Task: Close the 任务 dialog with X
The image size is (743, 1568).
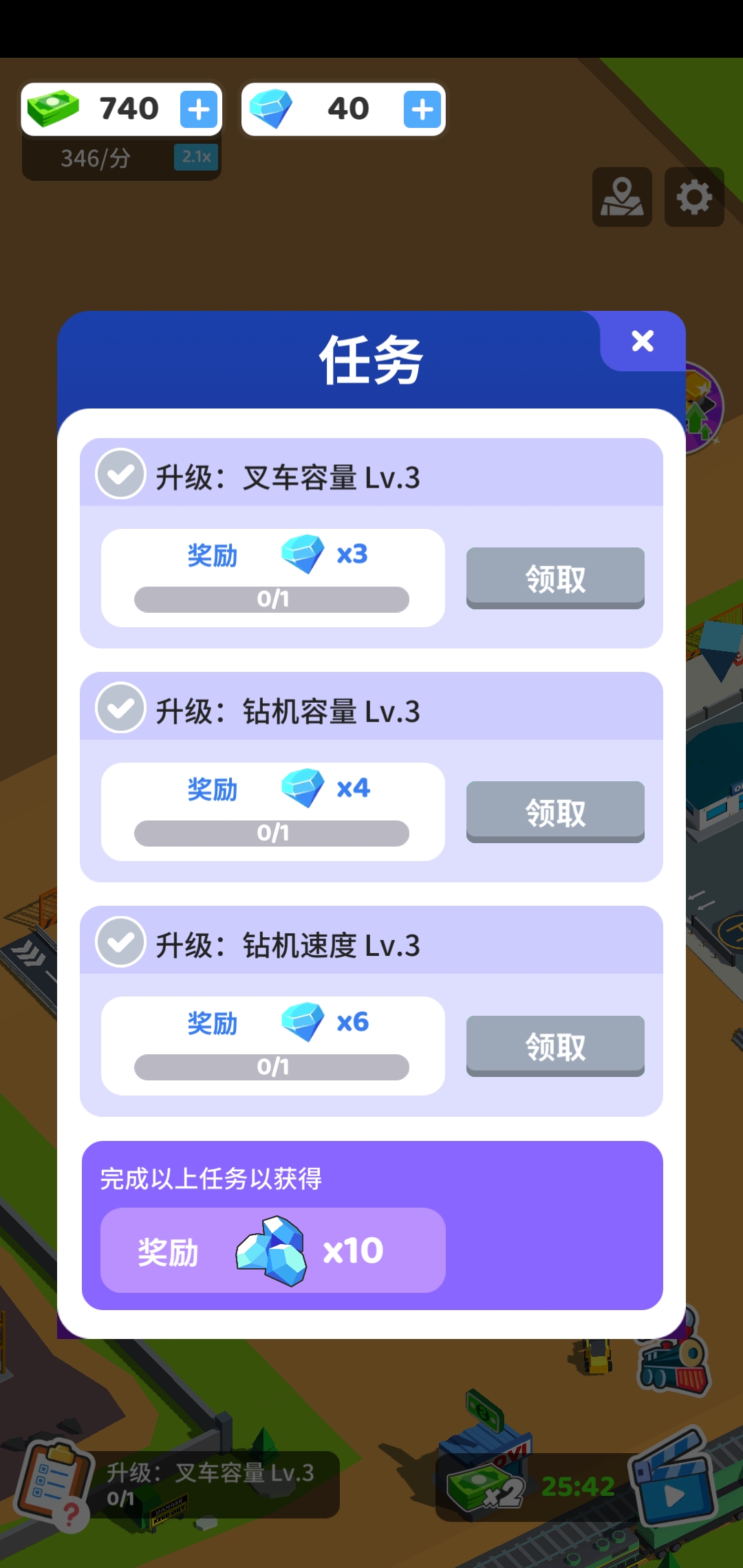Action: coord(643,342)
